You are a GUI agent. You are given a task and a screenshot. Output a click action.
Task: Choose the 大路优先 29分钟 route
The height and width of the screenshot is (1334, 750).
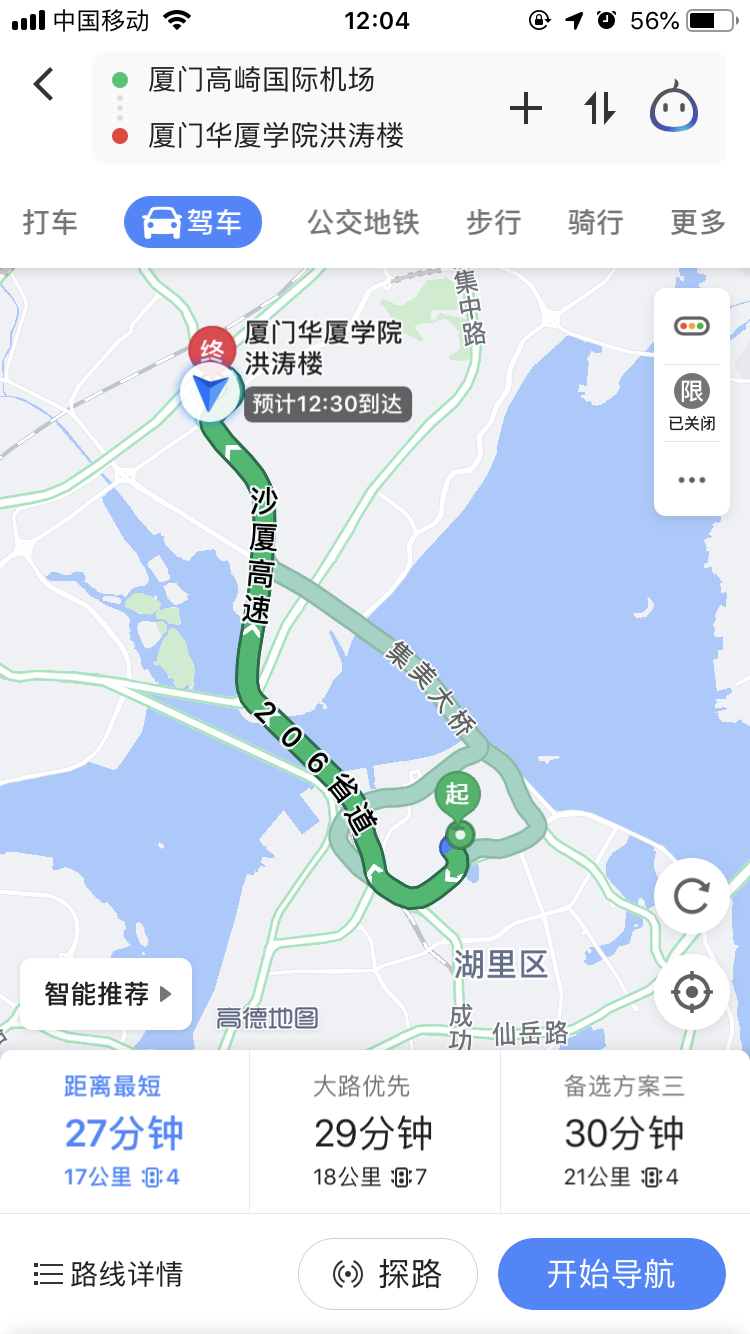(x=373, y=1132)
